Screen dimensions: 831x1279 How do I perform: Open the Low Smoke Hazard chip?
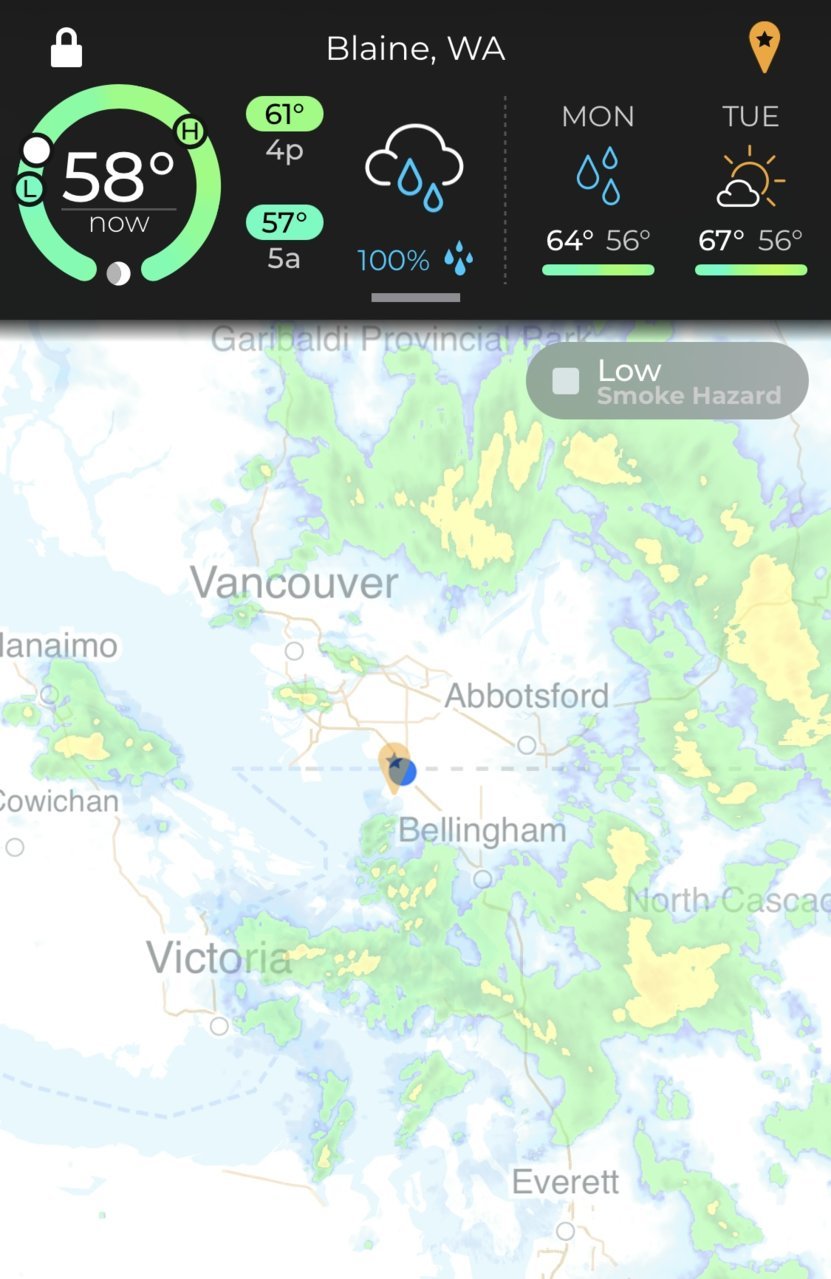pos(667,381)
